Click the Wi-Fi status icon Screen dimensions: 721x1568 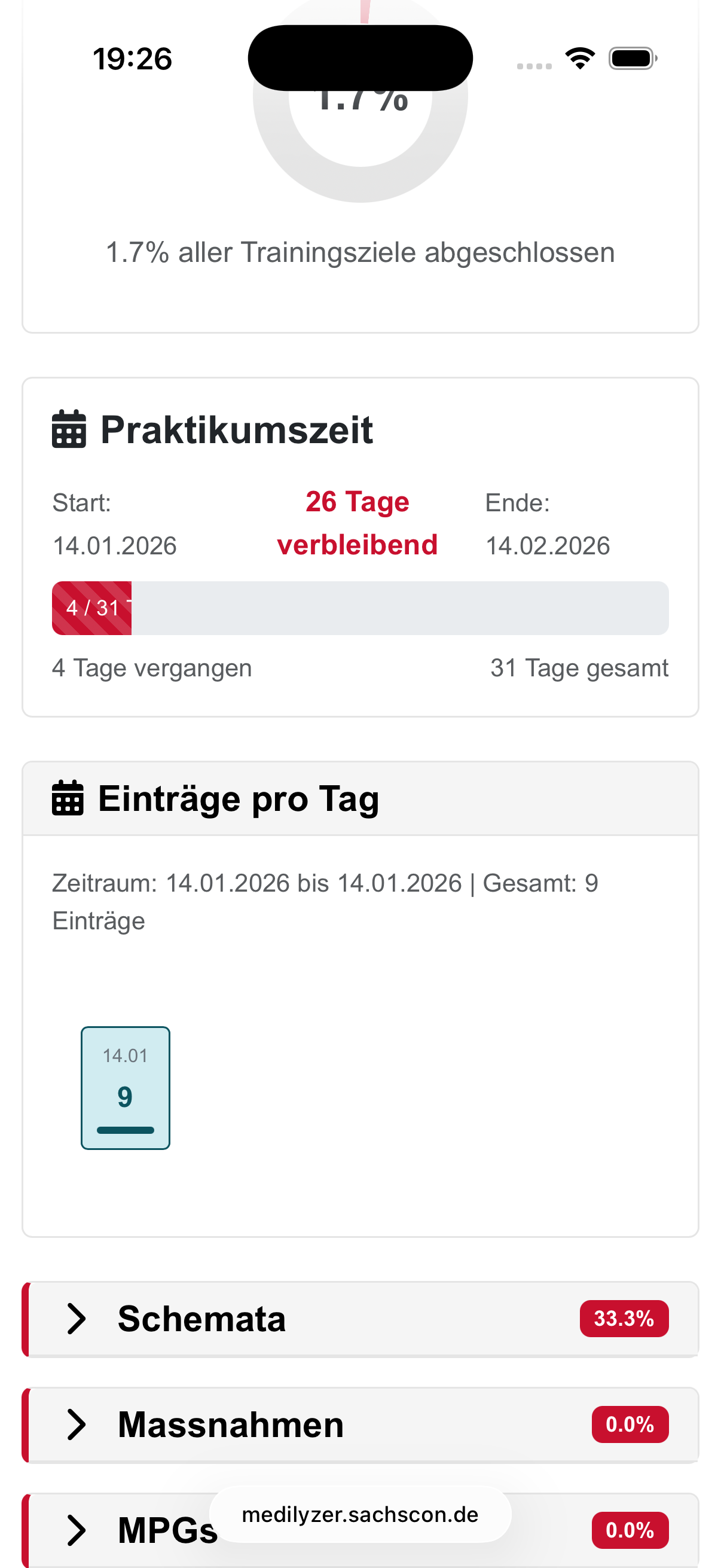pos(579,58)
